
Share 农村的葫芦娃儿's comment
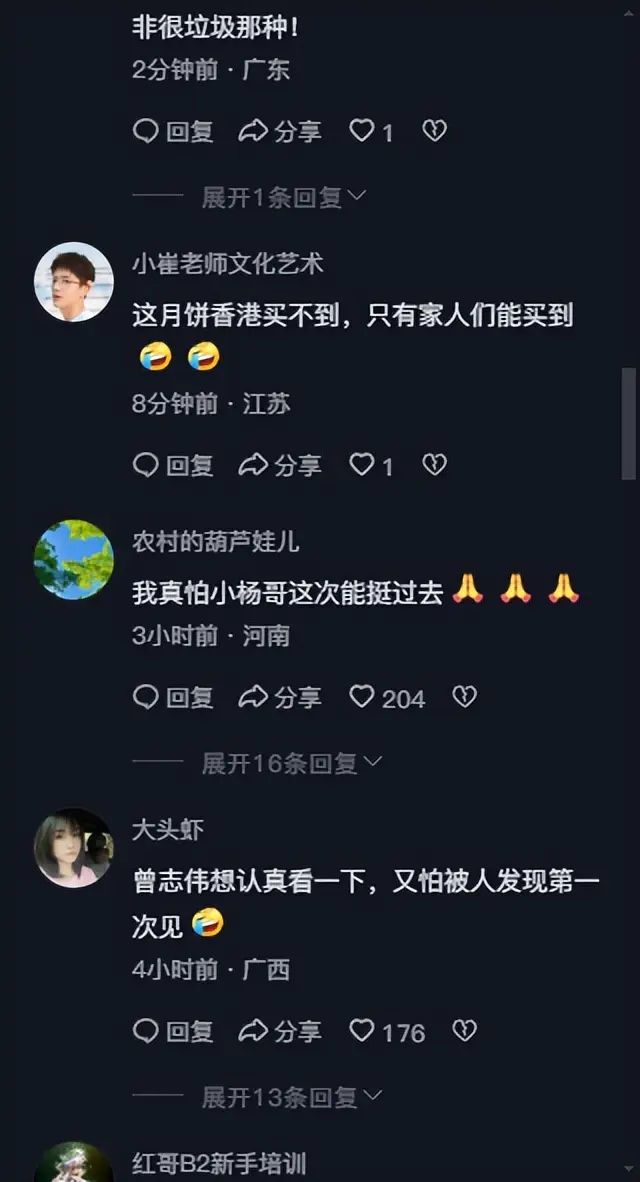(280, 697)
